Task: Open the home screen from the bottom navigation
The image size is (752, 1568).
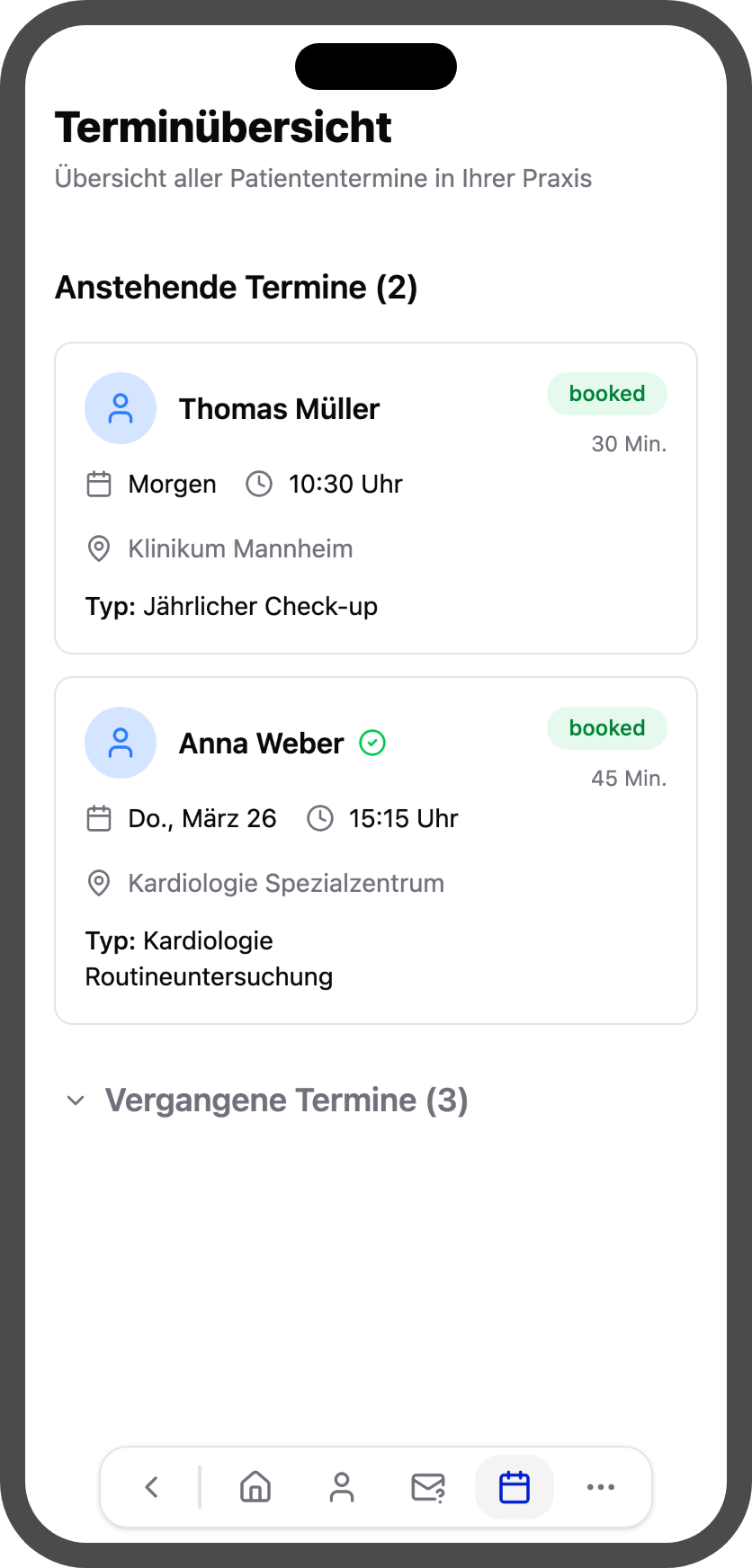Action: pos(254,1486)
